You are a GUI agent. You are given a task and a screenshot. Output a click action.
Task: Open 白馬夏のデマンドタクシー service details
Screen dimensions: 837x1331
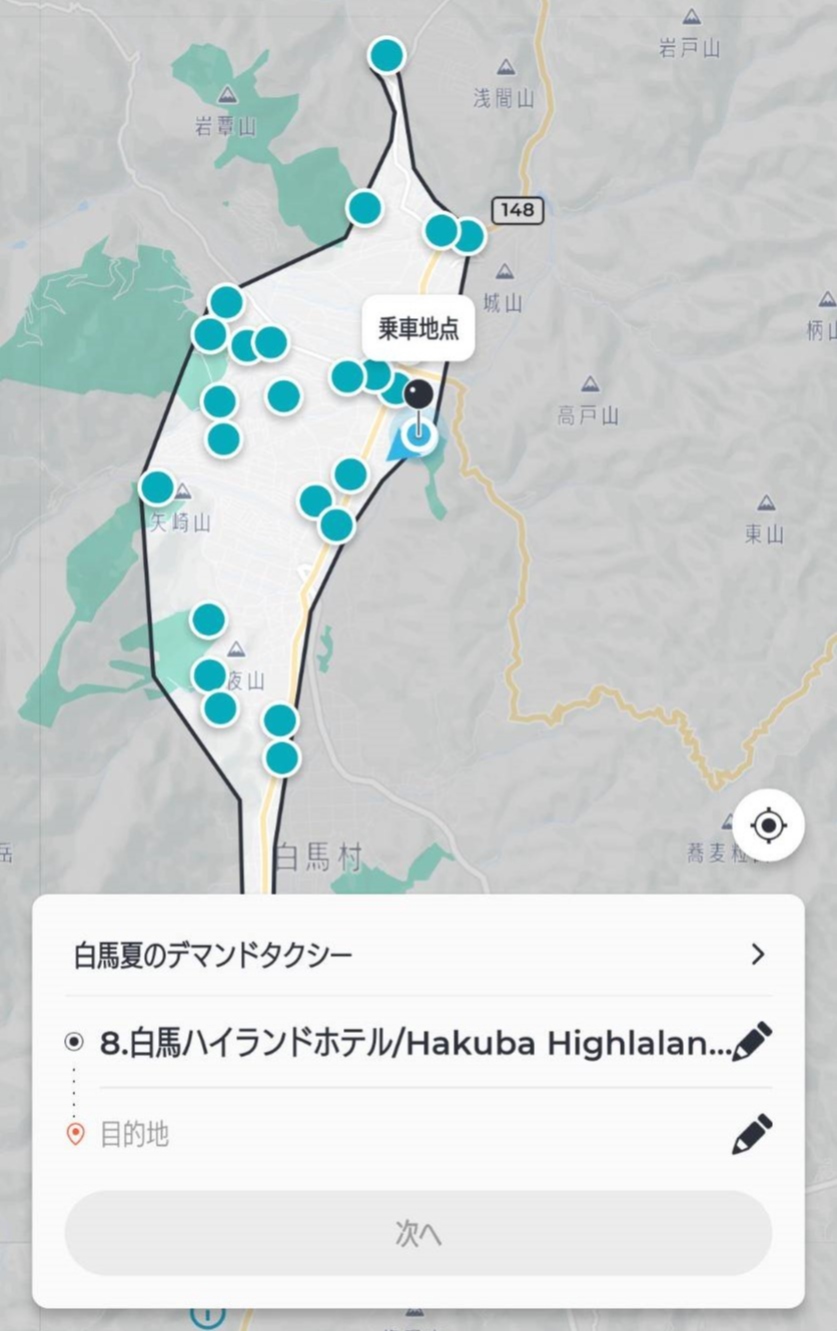click(417, 955)
